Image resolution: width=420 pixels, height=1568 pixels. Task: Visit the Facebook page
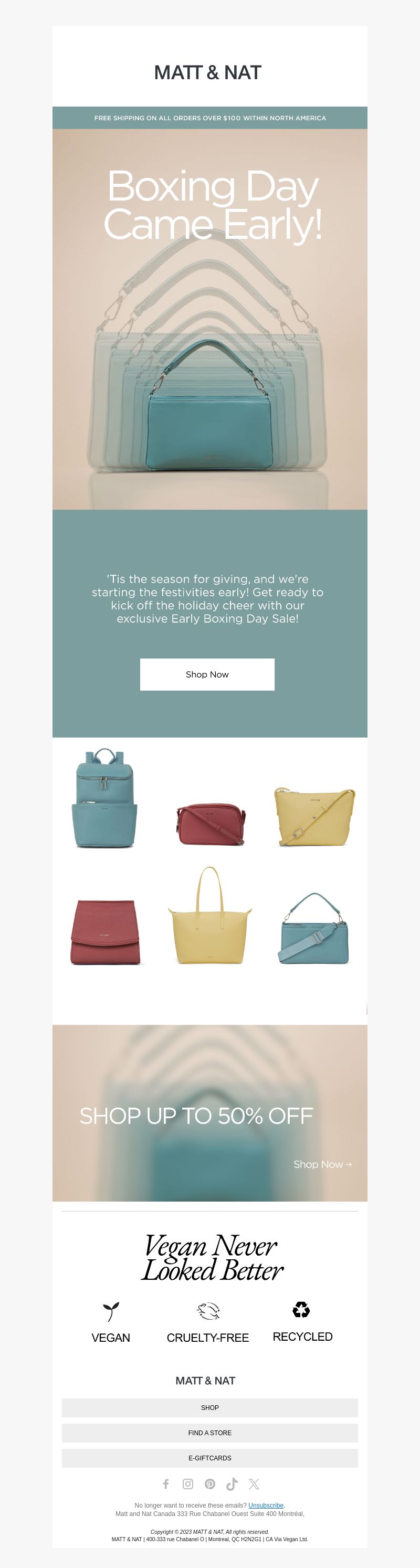coord(165,1484)
